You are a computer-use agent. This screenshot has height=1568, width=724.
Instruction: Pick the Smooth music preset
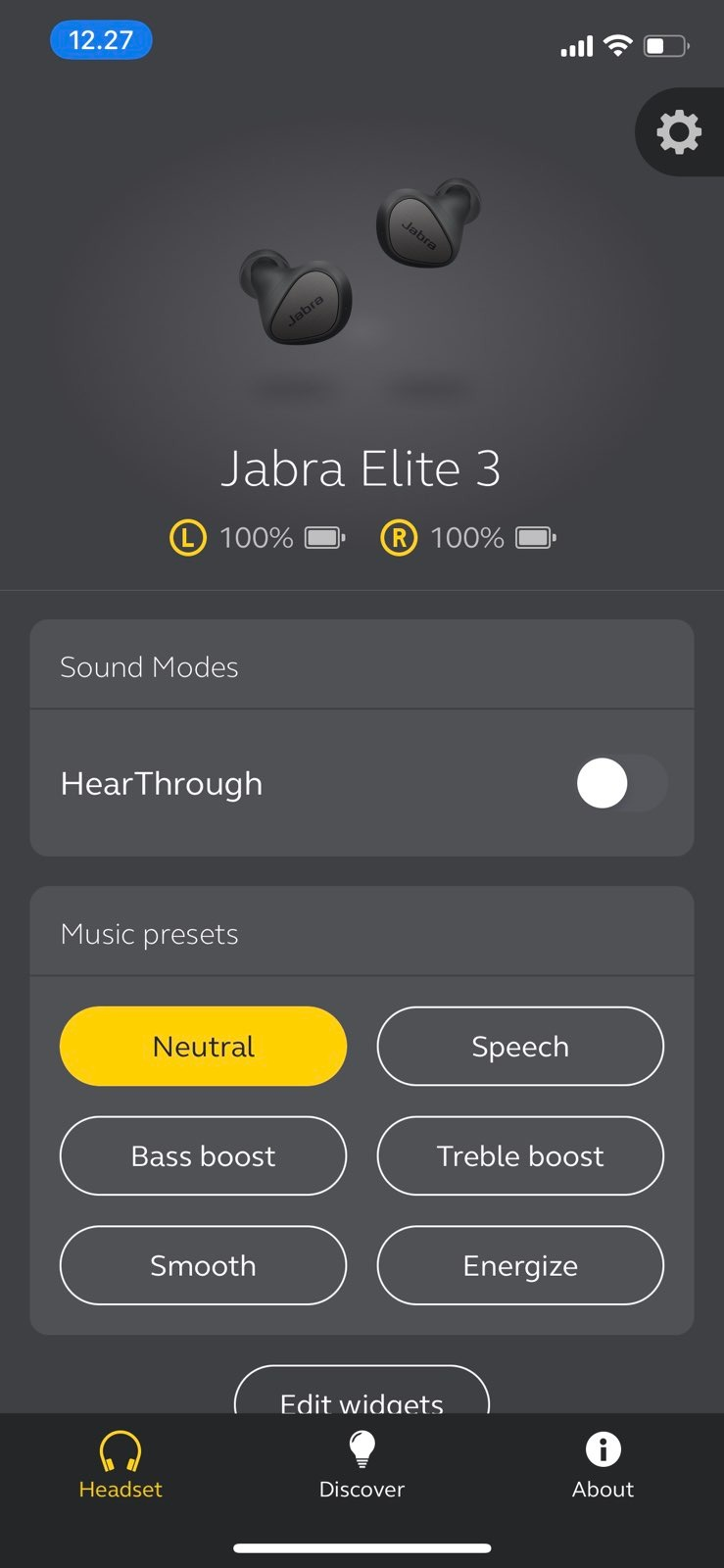pos(203,1265)
